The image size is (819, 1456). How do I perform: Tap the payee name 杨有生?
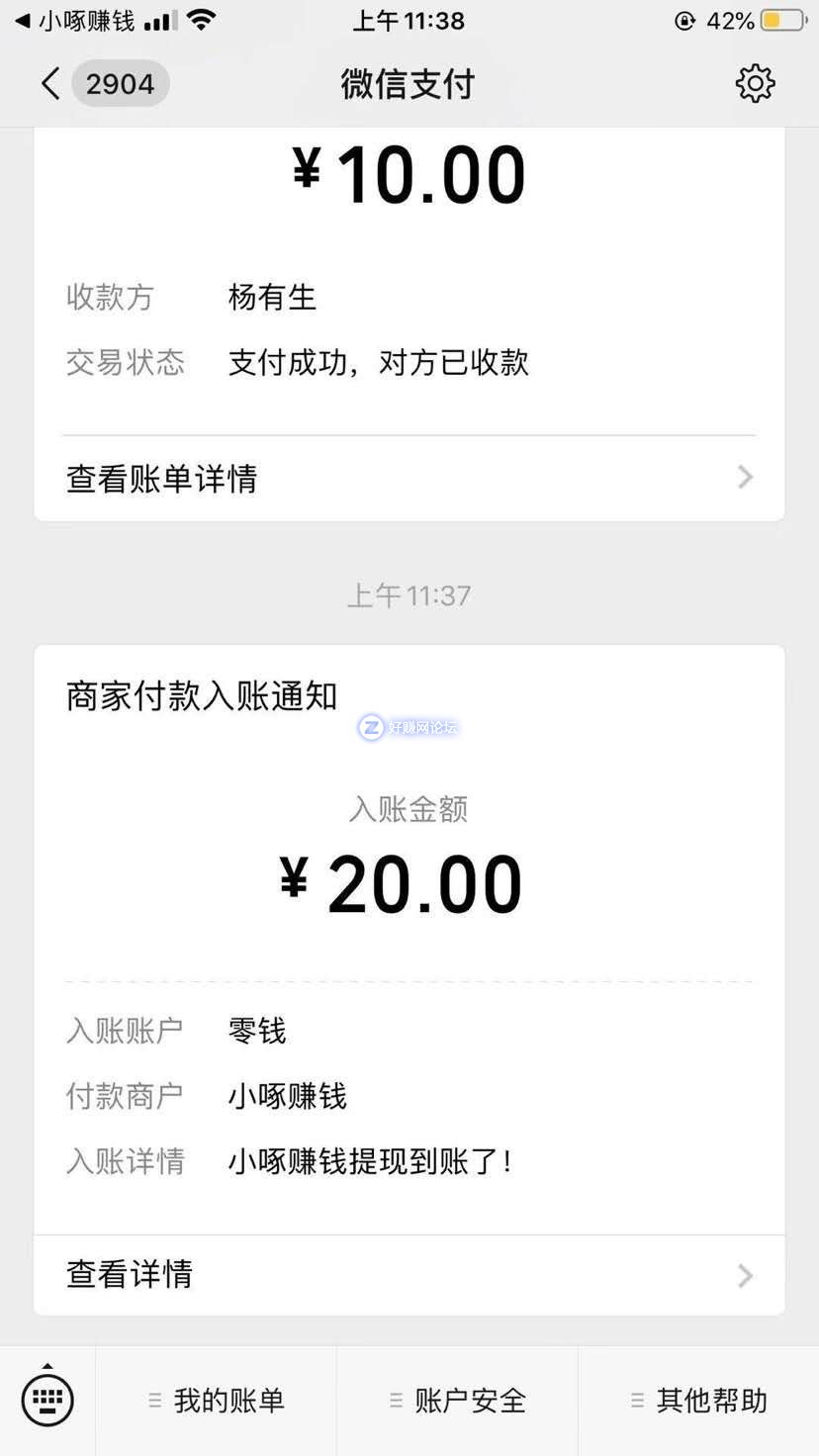pyautogui.click(x=272, y=297)
